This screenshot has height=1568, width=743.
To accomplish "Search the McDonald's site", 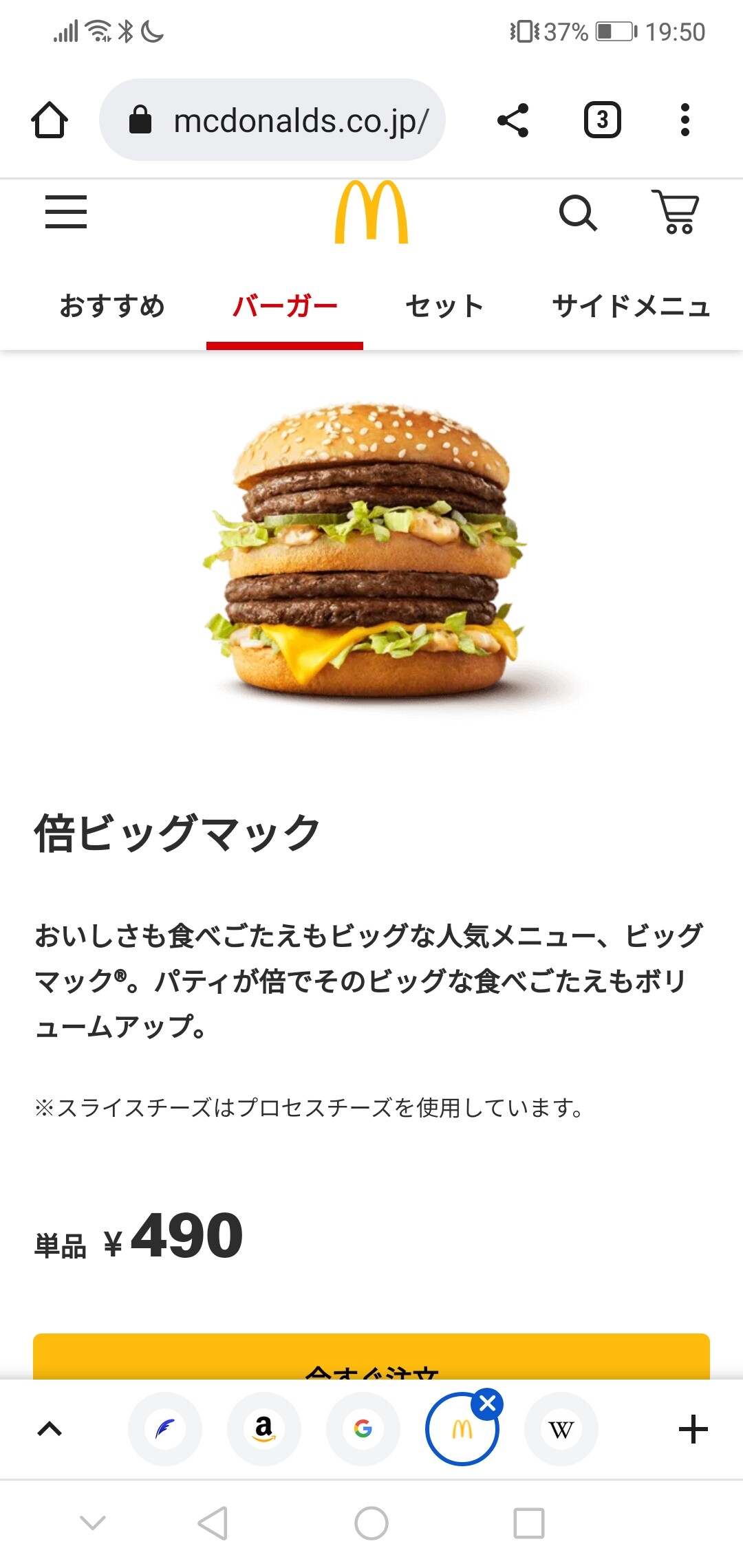I will pos(578,213).
